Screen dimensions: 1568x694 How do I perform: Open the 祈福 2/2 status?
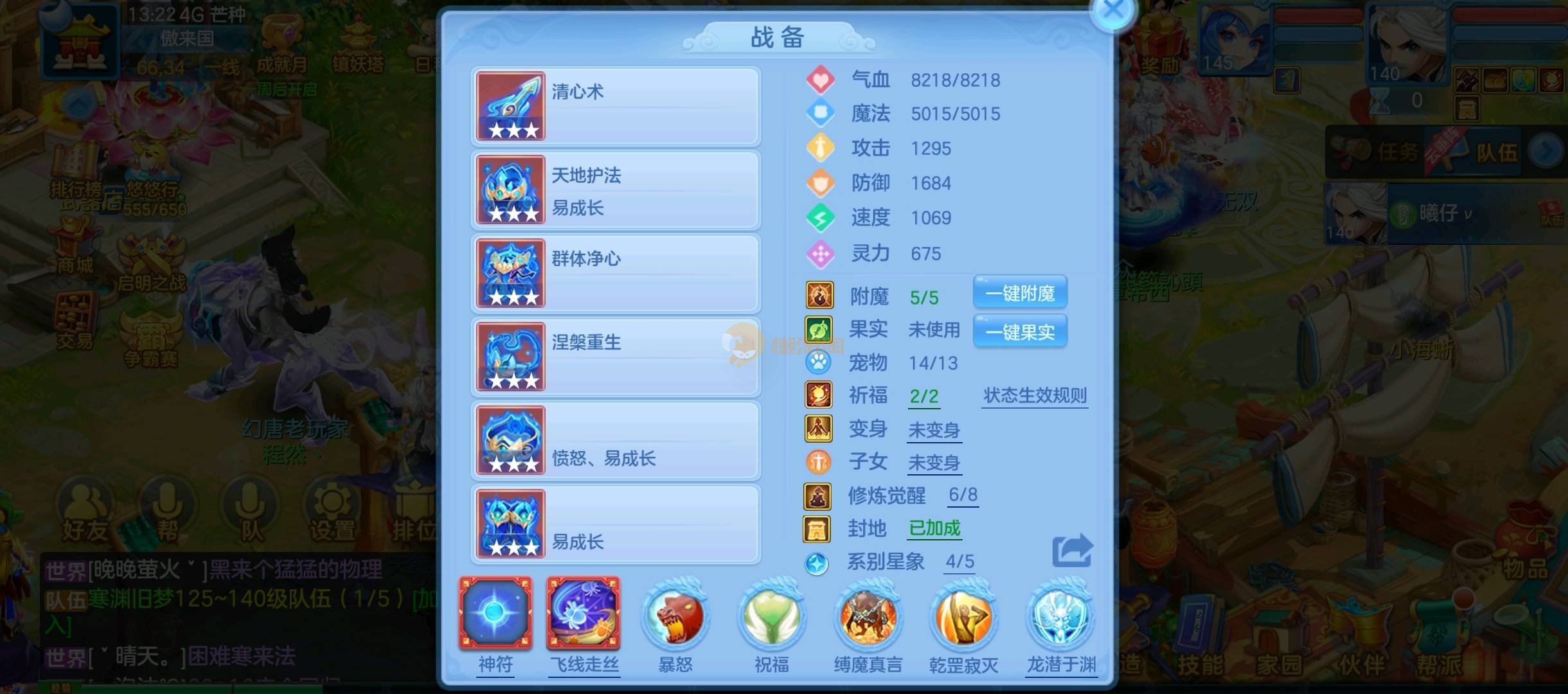pyautogui.click(x=924, y=396)
